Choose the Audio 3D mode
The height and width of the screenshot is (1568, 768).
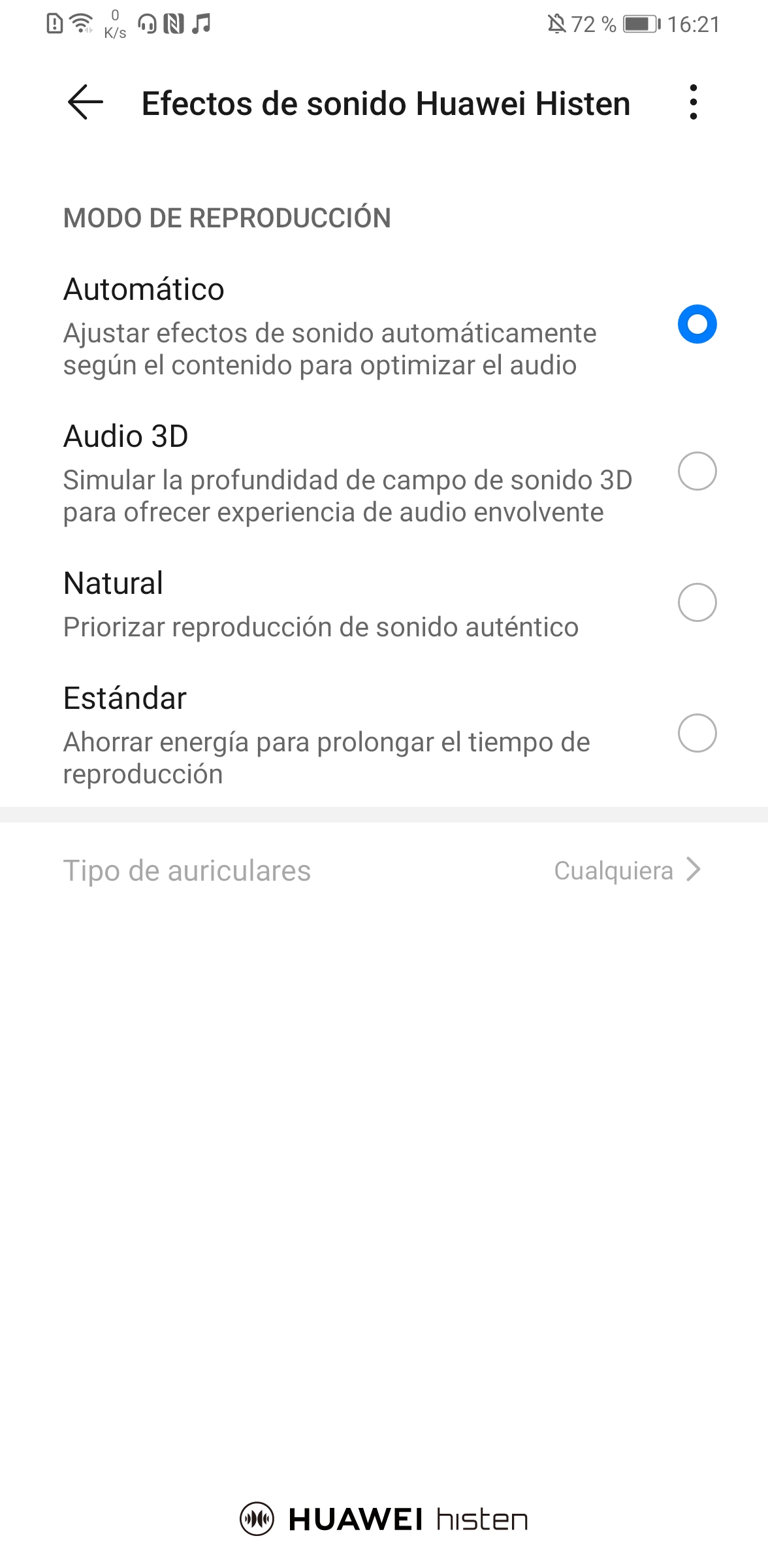[x=384, y=472]
